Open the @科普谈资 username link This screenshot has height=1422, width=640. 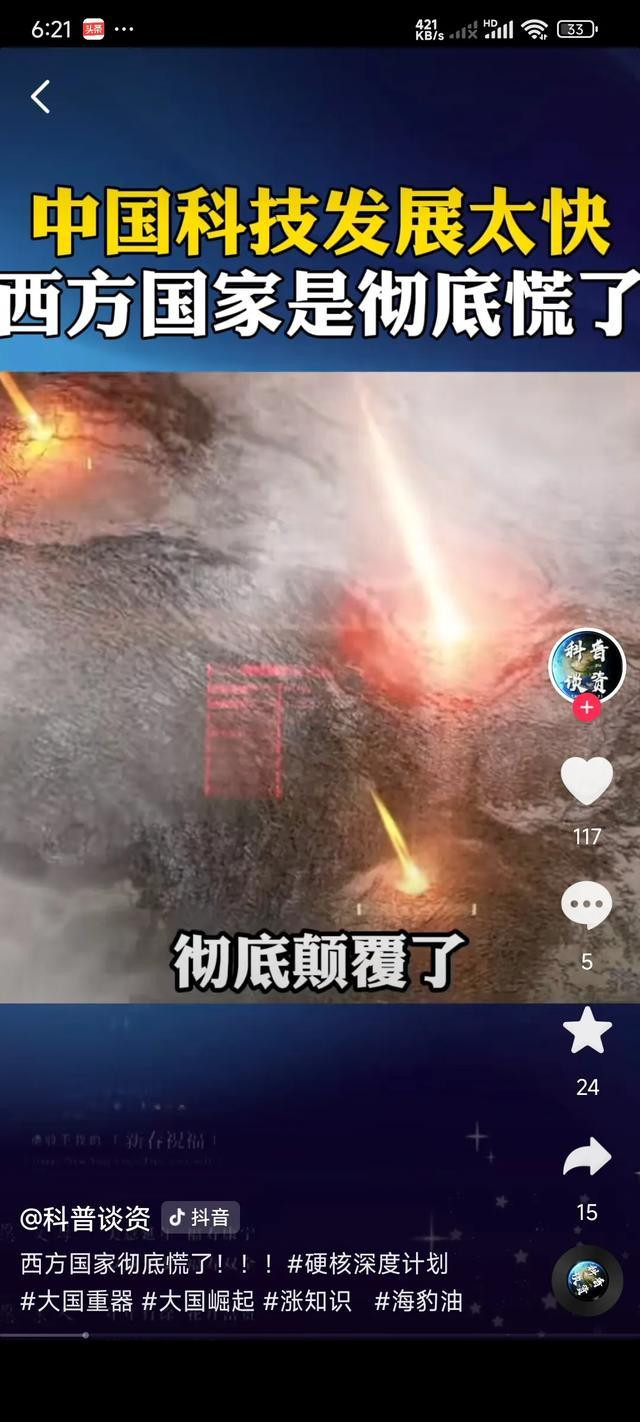click(x=85, y=1218)
